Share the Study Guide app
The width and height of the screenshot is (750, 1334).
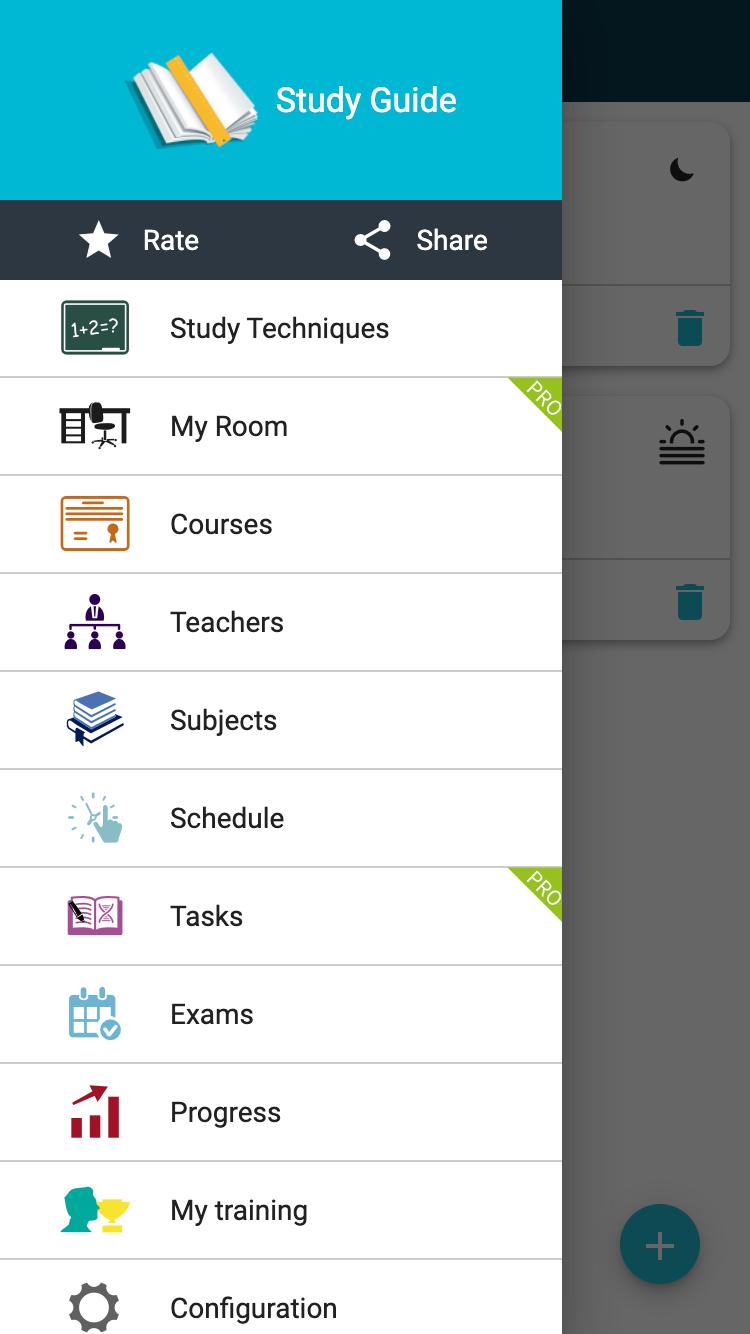click(x=420, y=240)
